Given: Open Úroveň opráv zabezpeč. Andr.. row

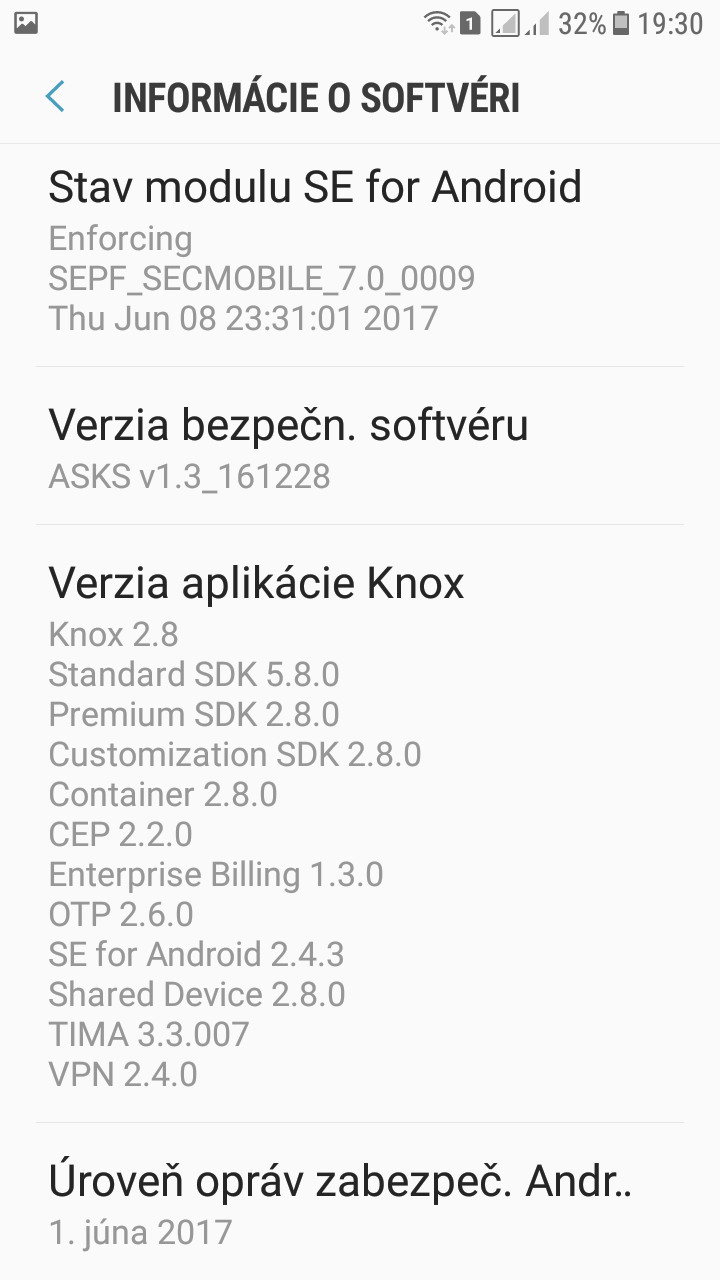Looking at the screenshot, I should point(360,1202).
